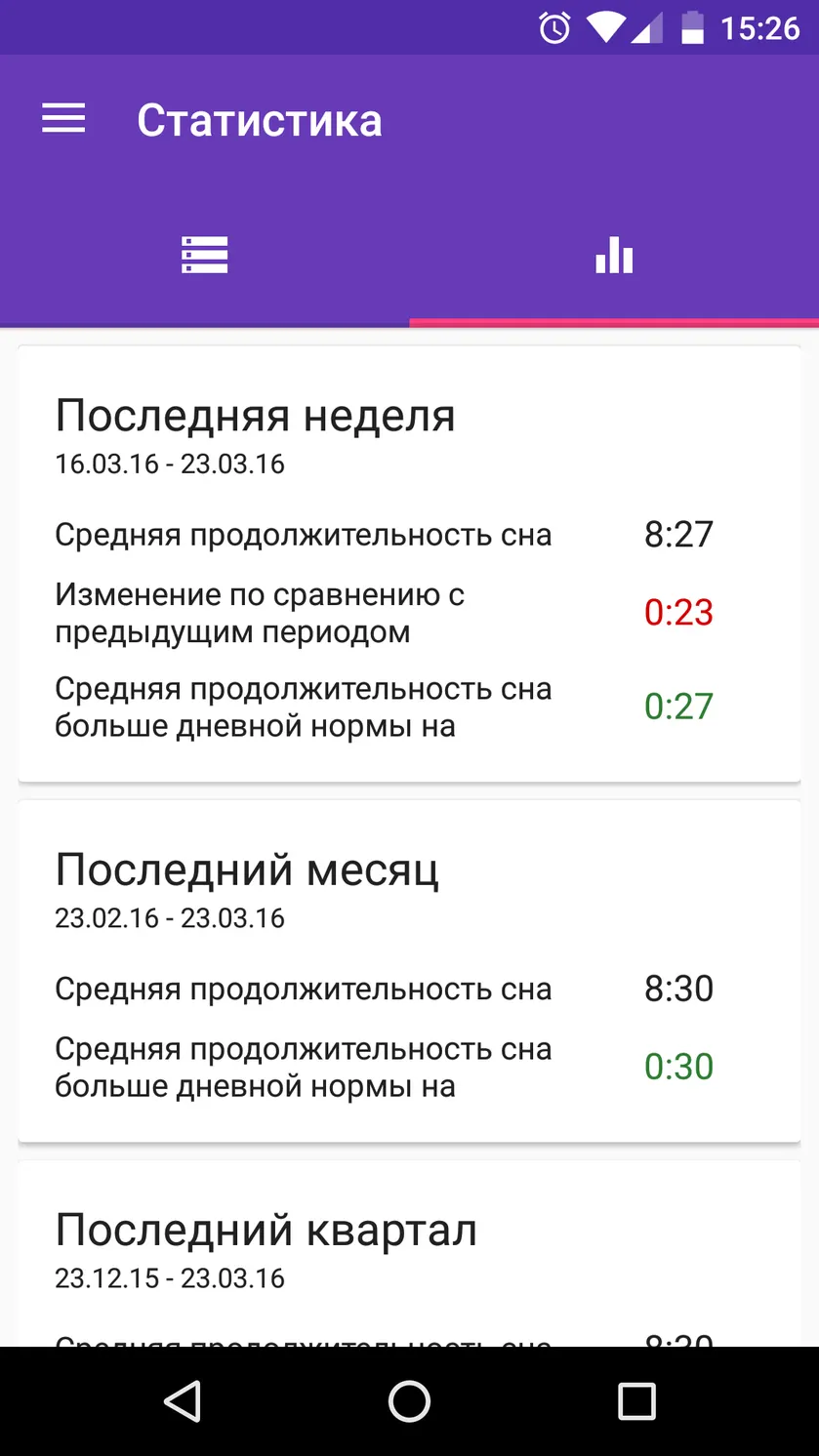Open the hamburger navigation drawer menu
Viewport: 819px width, 1456px height.
[63, 119]
